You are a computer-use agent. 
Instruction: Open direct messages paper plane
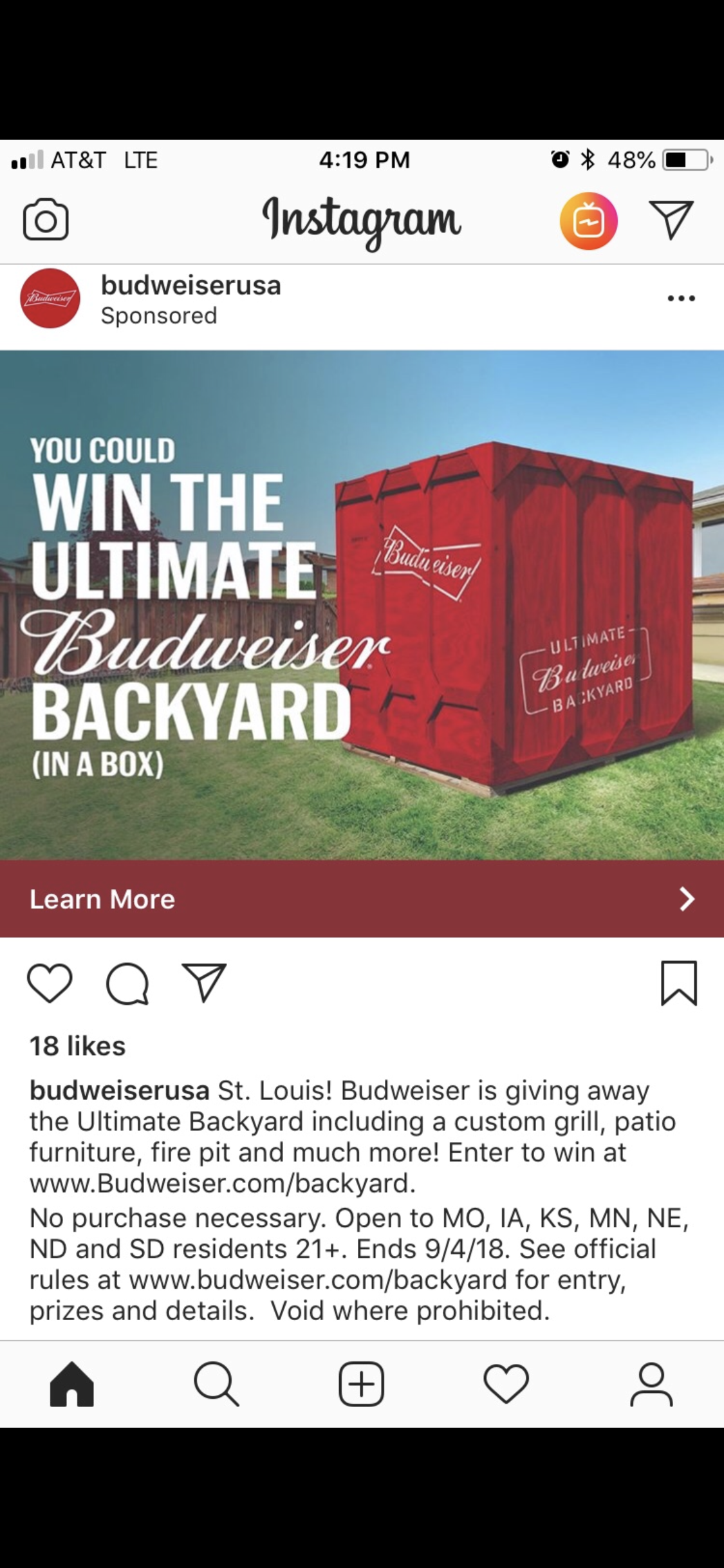point(671,220)
